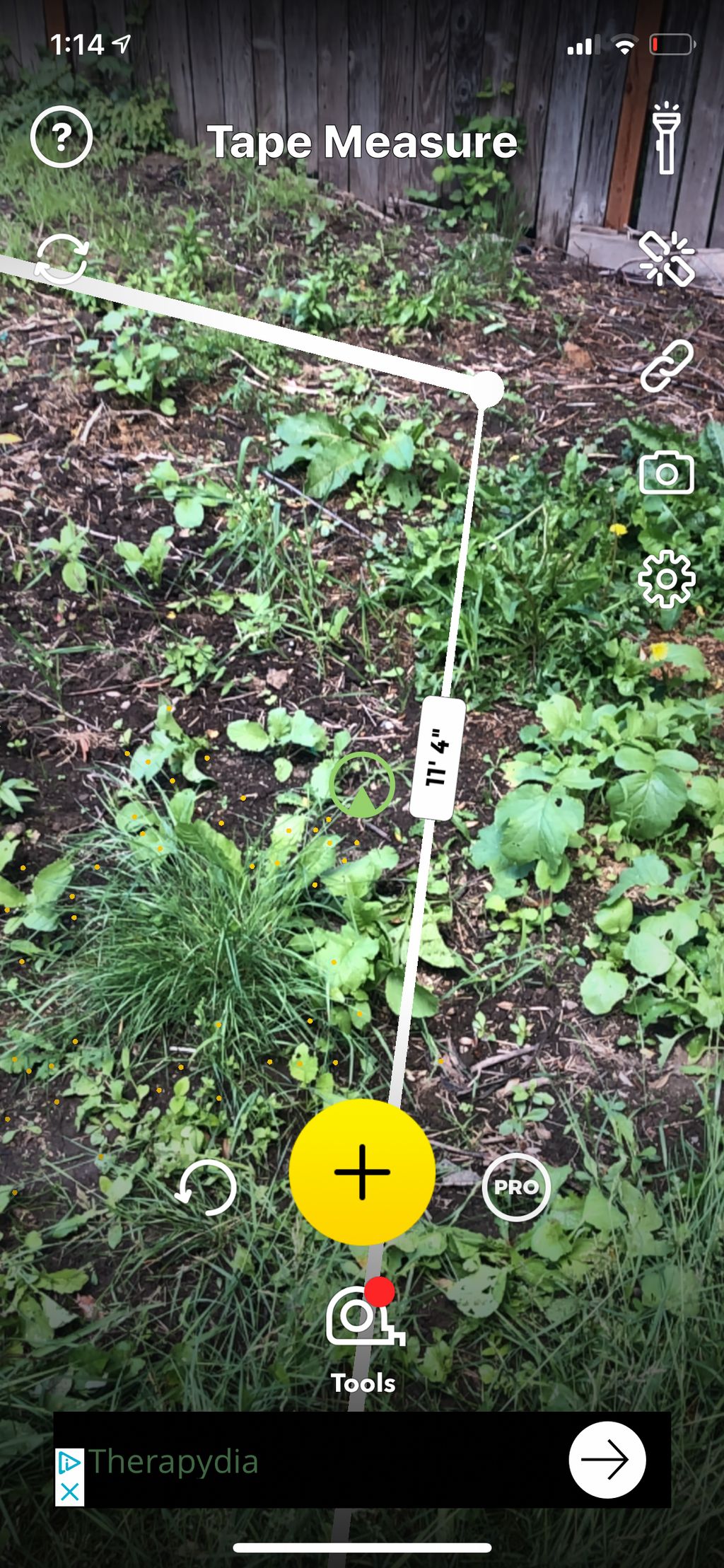Tap the refresh arrows icon
Screen dimensions: 724x1568
coord(62,258)
